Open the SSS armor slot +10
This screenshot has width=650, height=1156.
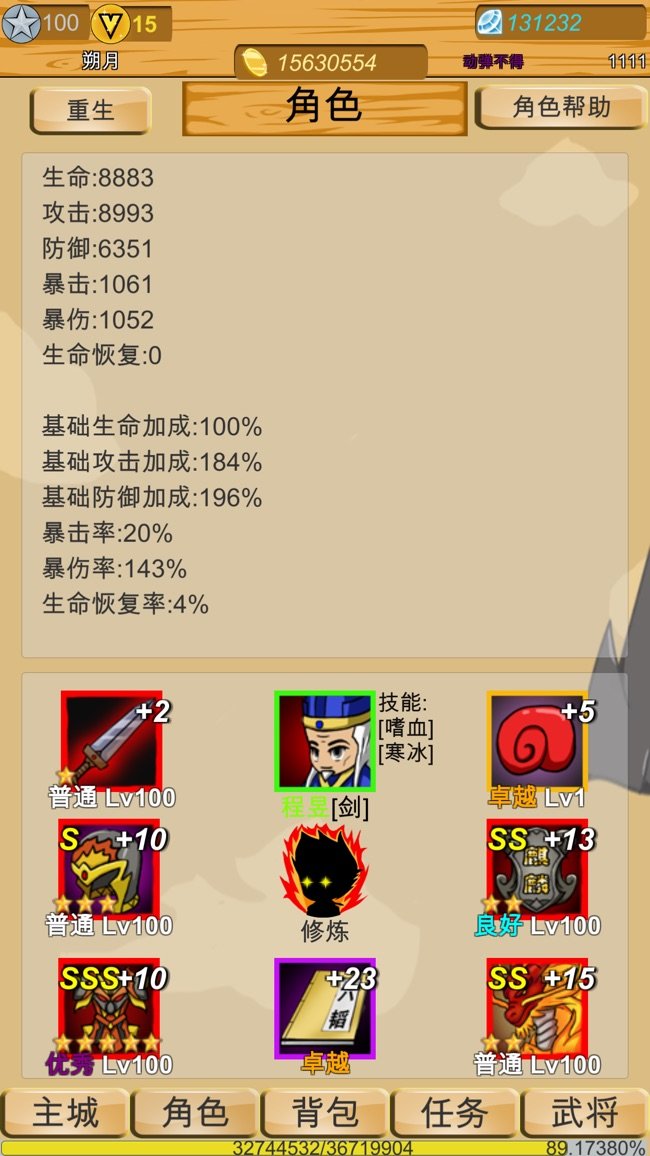click(110, 1006)
